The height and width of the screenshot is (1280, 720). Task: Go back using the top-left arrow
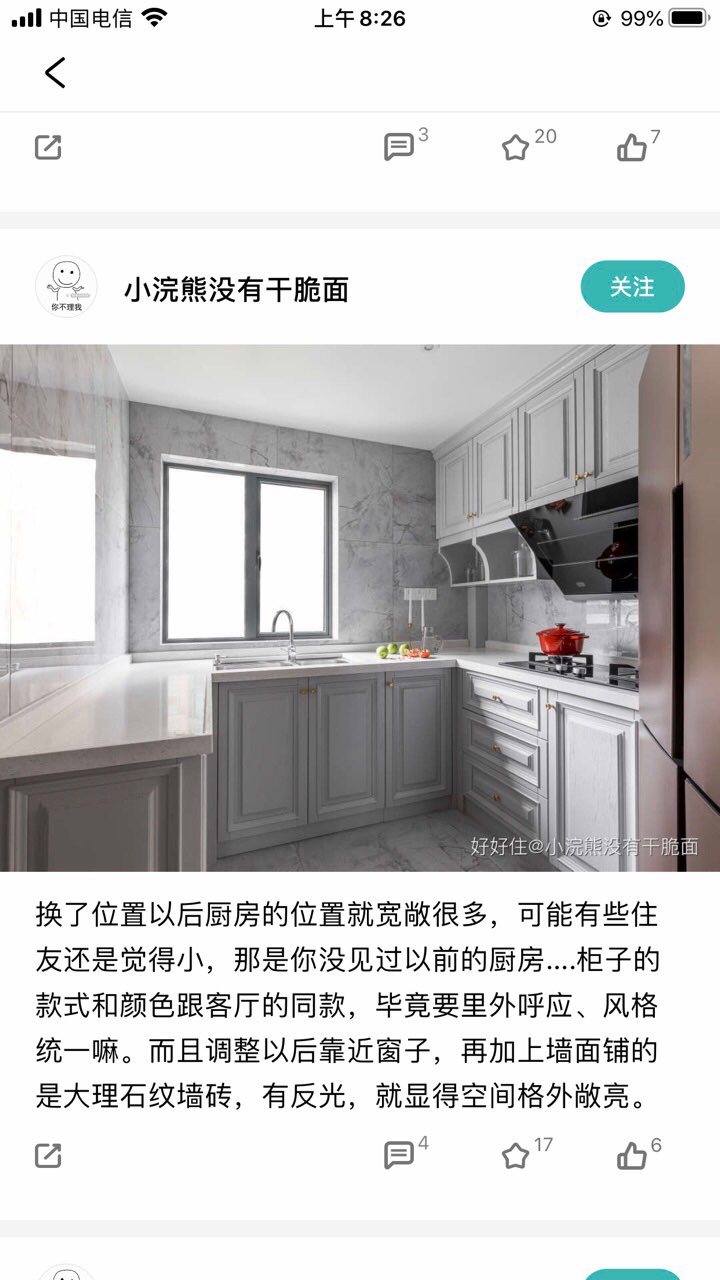55,72
